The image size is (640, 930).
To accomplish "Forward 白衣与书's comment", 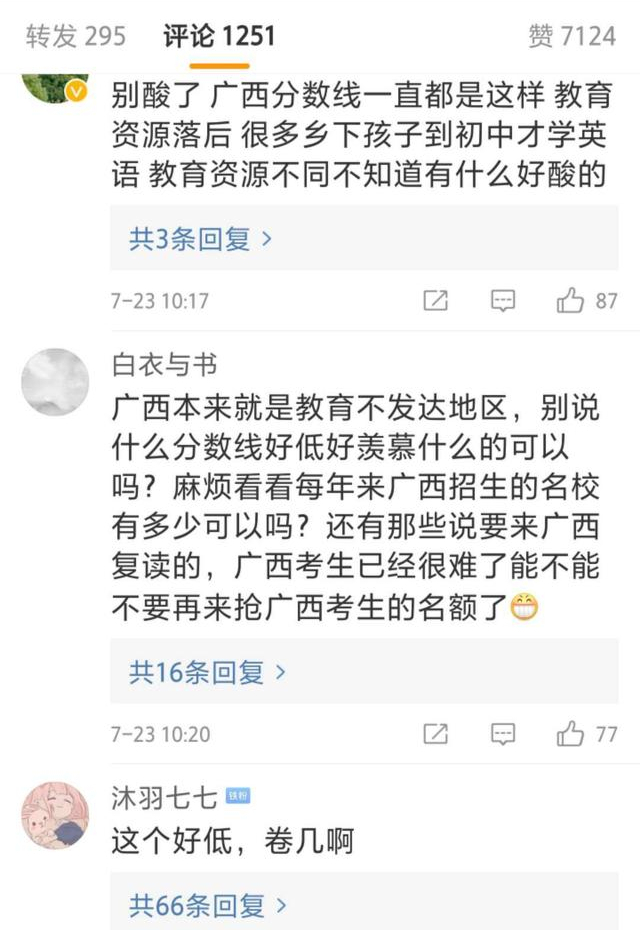I will [435, 734].
